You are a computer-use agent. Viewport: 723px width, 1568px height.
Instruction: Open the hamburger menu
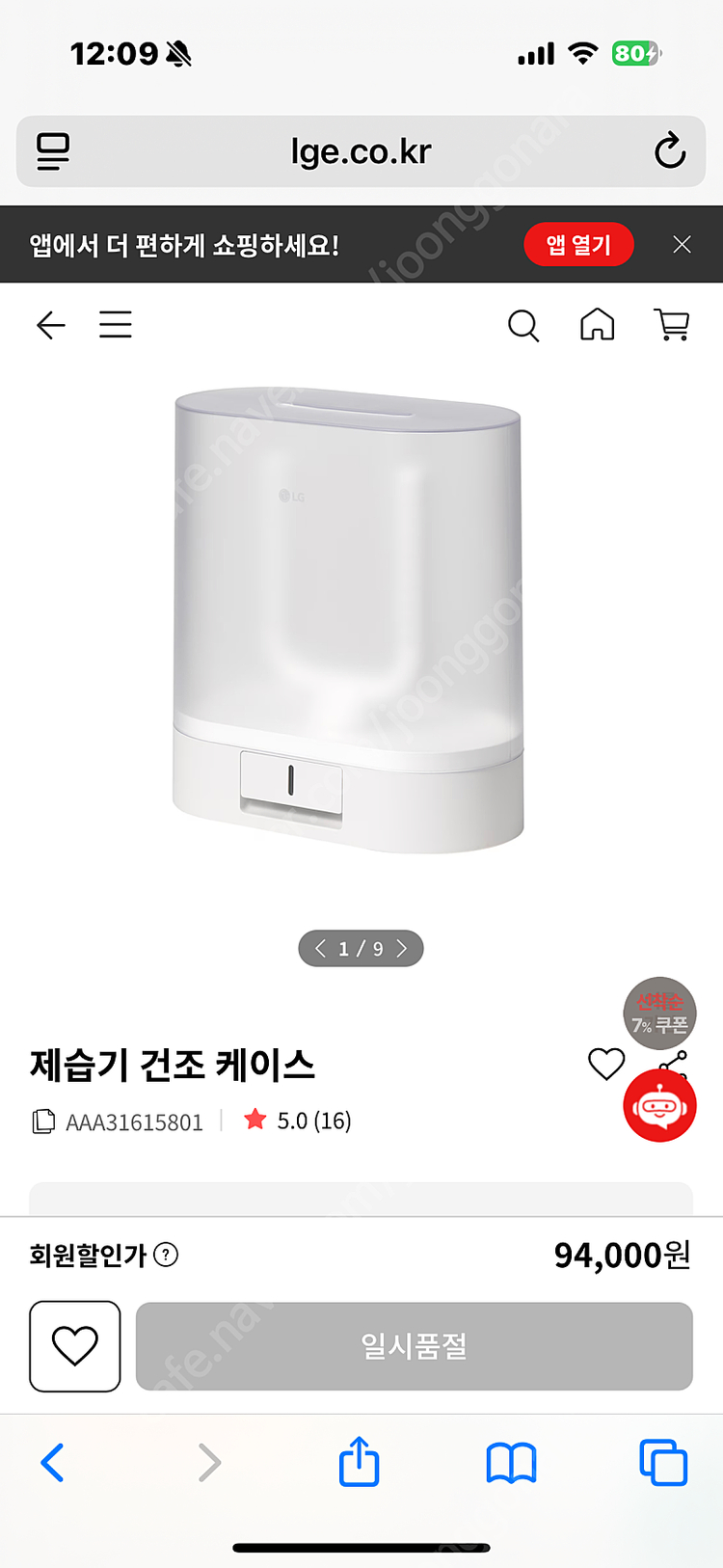pos(116,325)
